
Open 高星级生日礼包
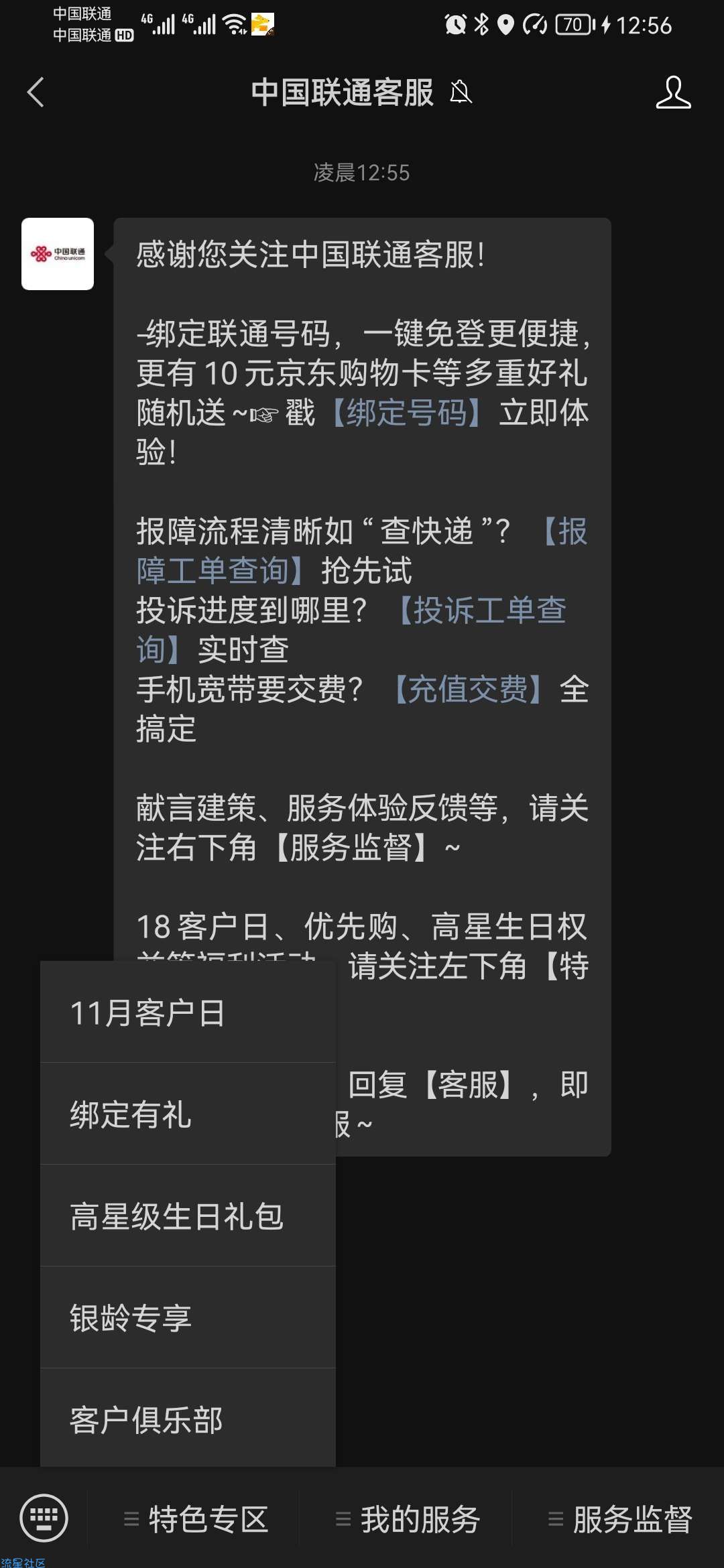coord(188,1216)
